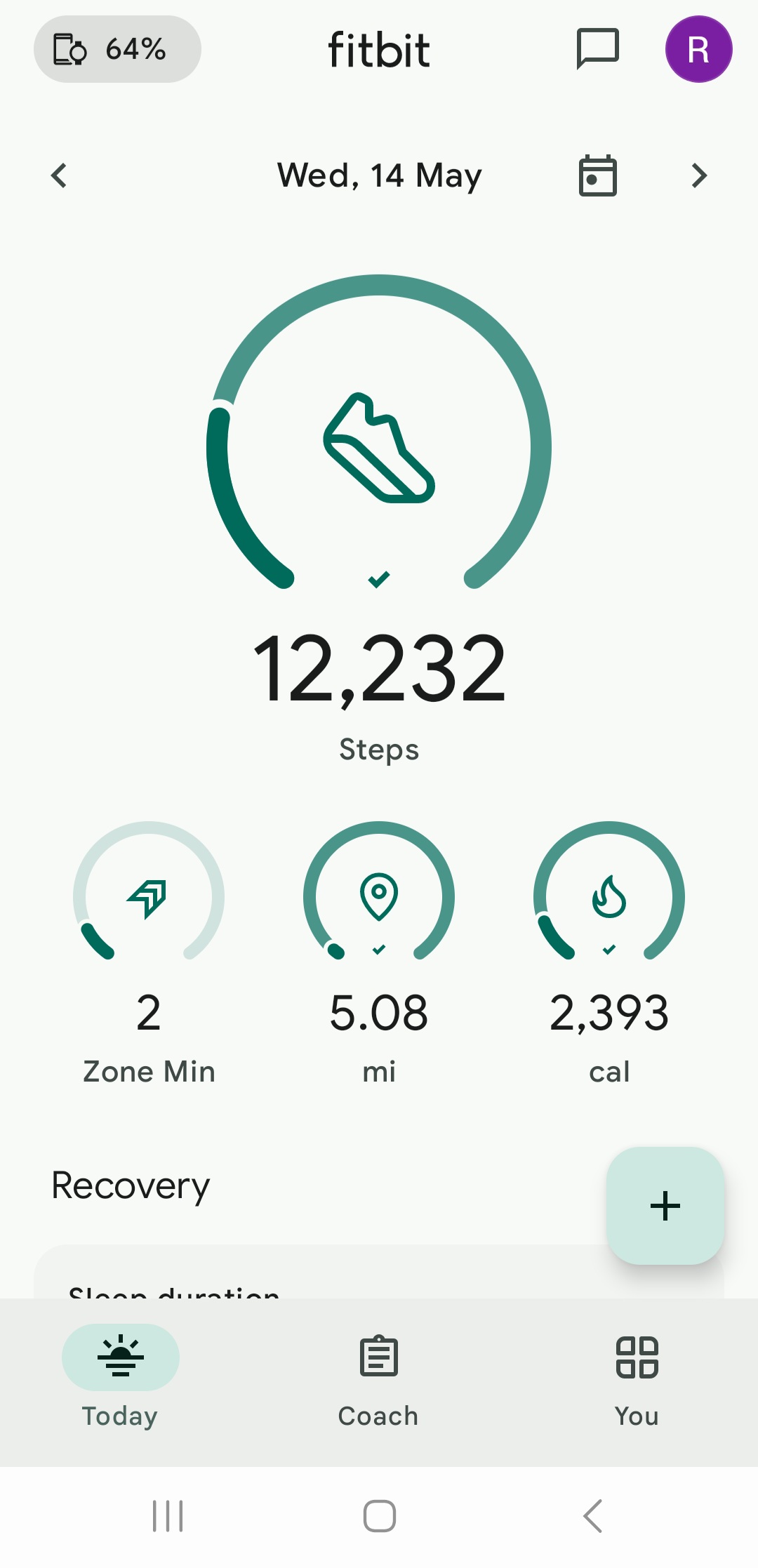Screen dimensions: 758x1568
Task: Go to the previous day
Action: point(60,175)
